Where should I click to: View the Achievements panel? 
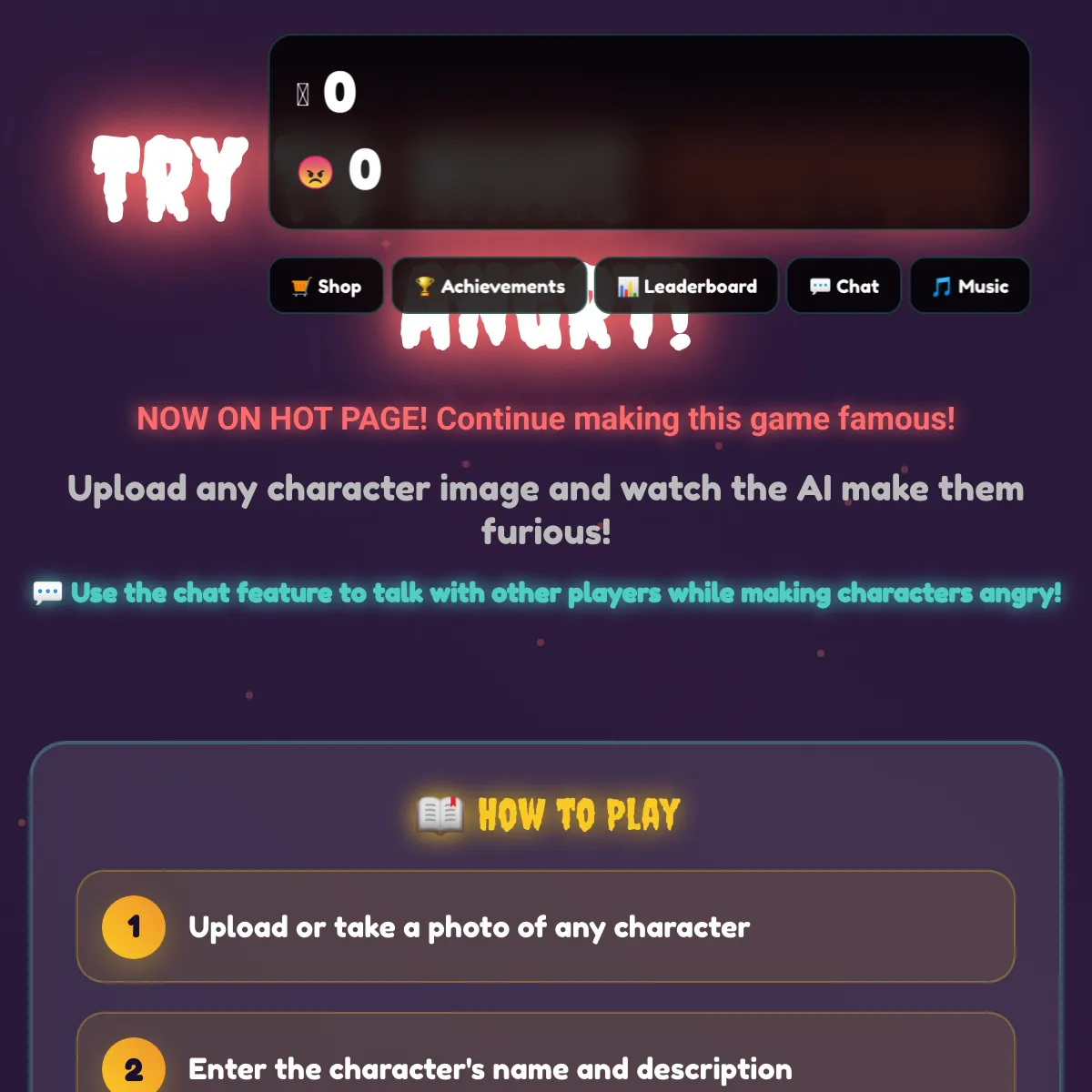tap(490, 286)
